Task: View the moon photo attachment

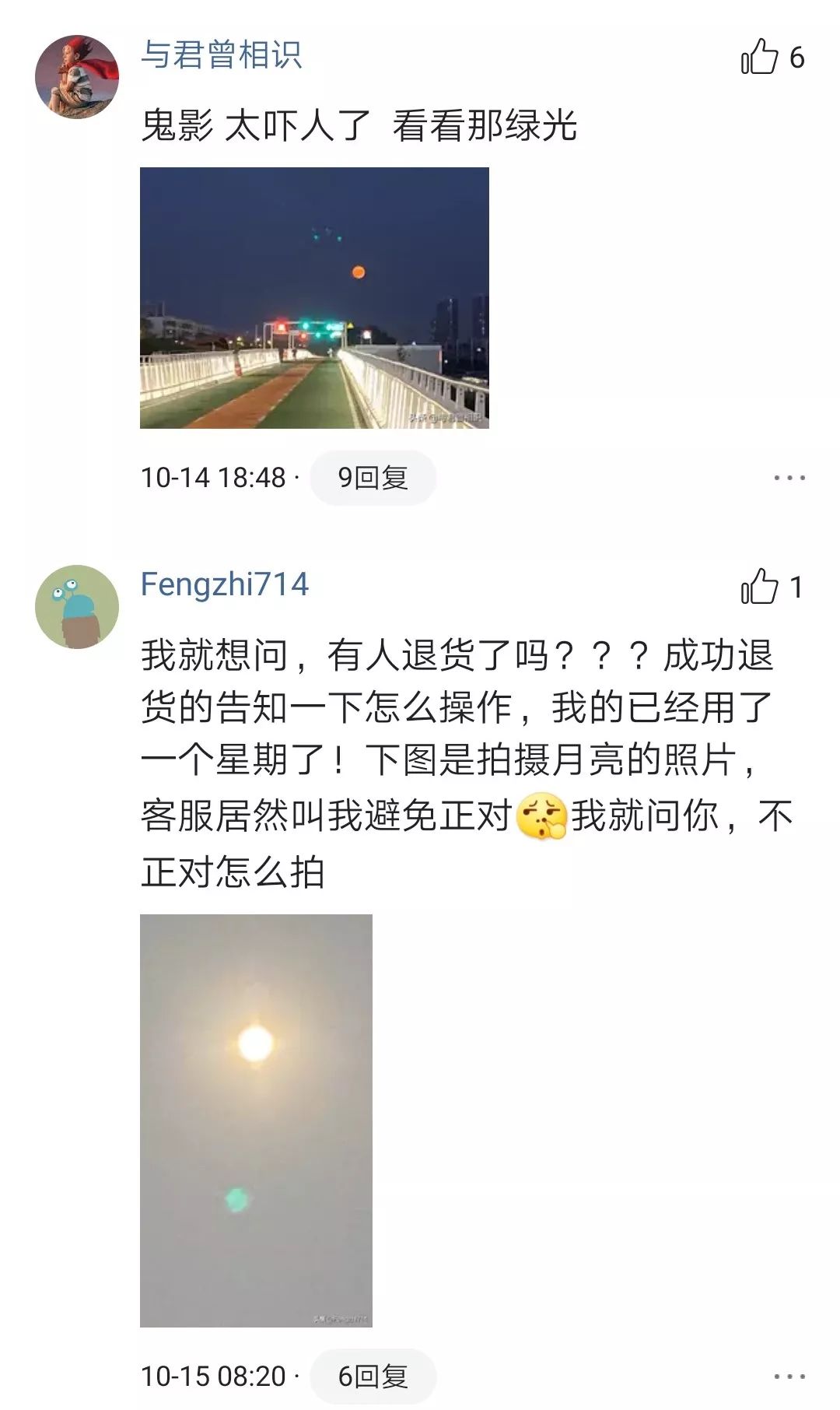Action: (257, 1121)
